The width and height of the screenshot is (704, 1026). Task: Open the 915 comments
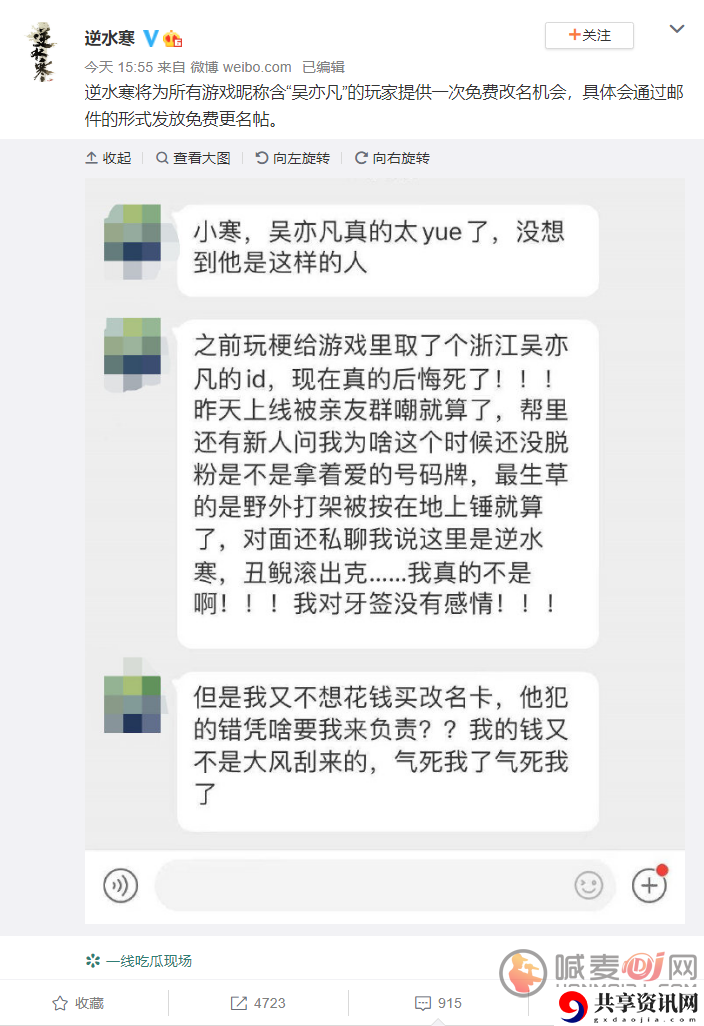coord(438,1003)
